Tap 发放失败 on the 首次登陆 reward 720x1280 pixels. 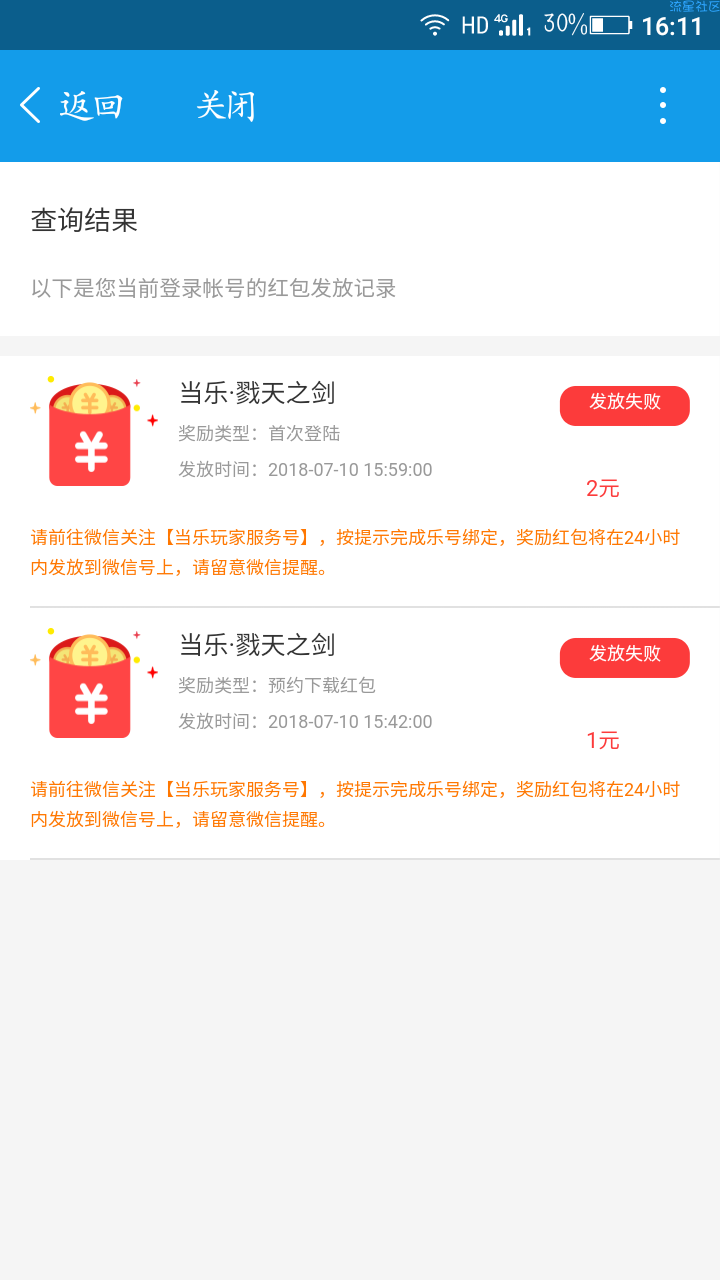[x=624, y=405]
